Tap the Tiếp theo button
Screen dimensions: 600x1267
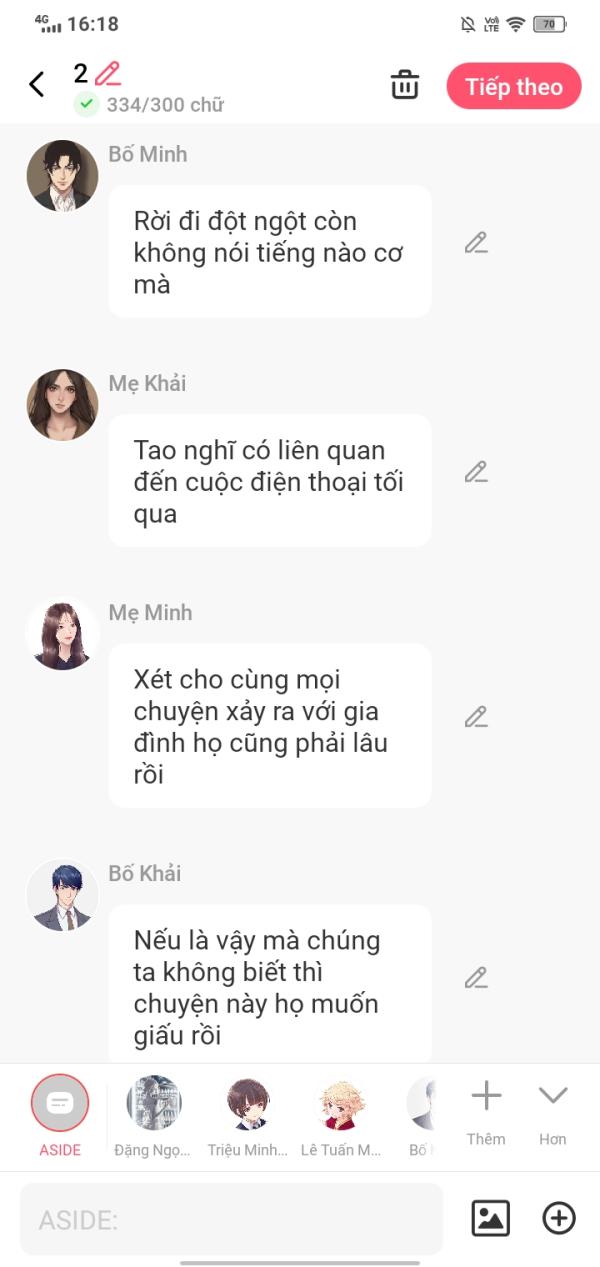tap(513, 86)
